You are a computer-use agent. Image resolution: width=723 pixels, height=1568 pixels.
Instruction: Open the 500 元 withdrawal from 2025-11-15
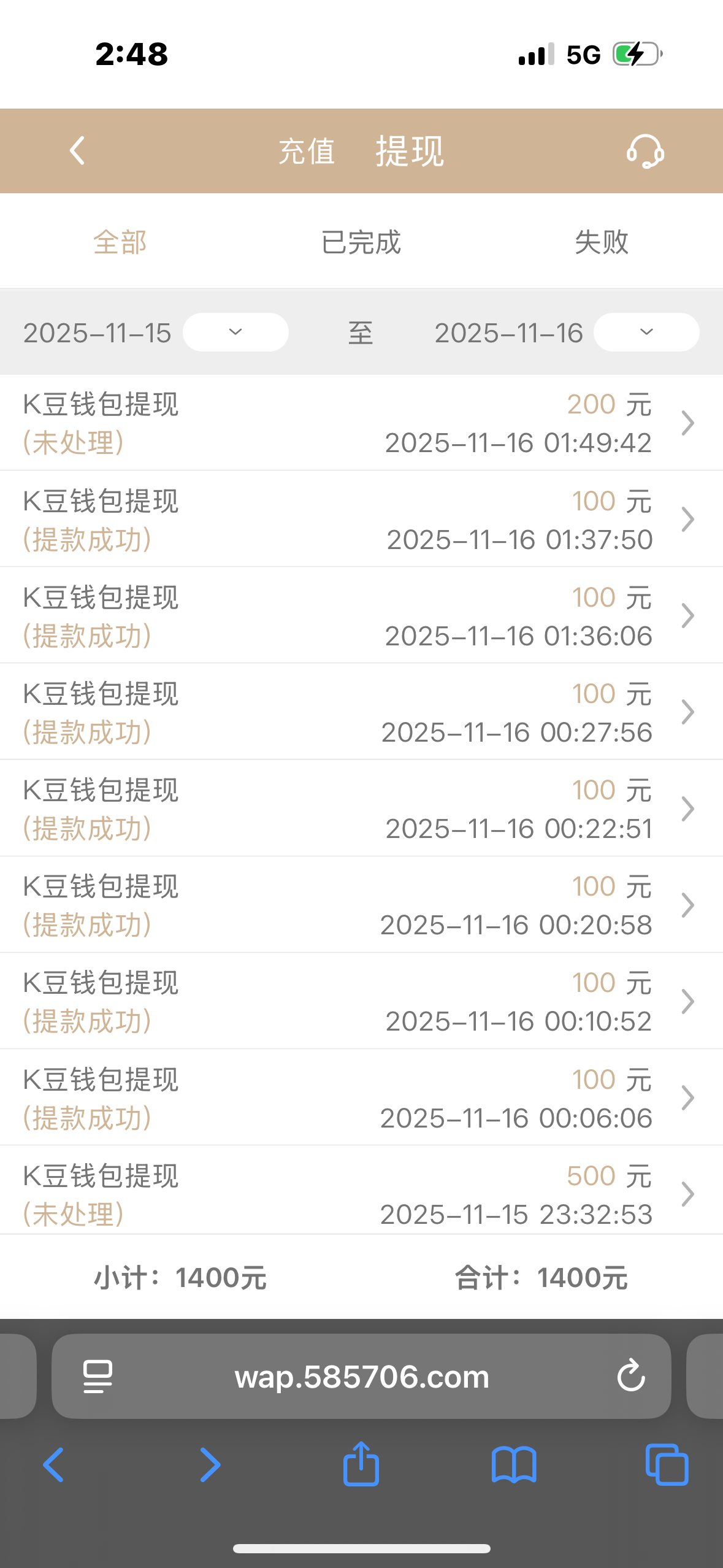(361, 1194)
